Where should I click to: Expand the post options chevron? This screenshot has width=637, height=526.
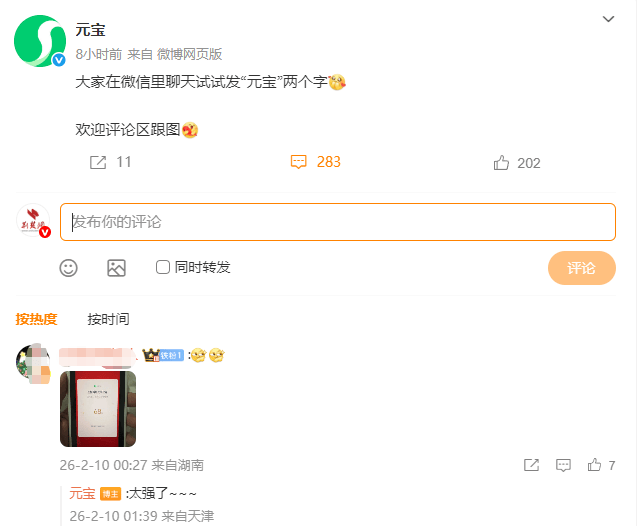(x=608, y=19)
